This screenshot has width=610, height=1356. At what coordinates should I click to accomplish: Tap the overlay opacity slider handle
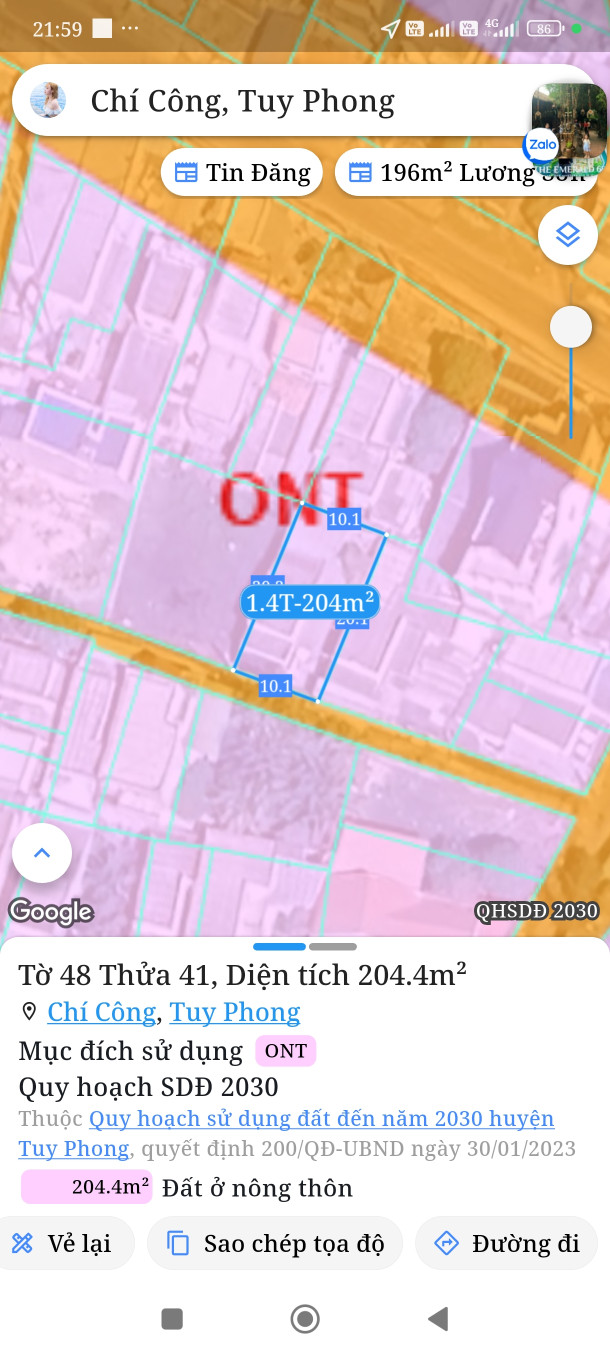[x=571, y=327]
